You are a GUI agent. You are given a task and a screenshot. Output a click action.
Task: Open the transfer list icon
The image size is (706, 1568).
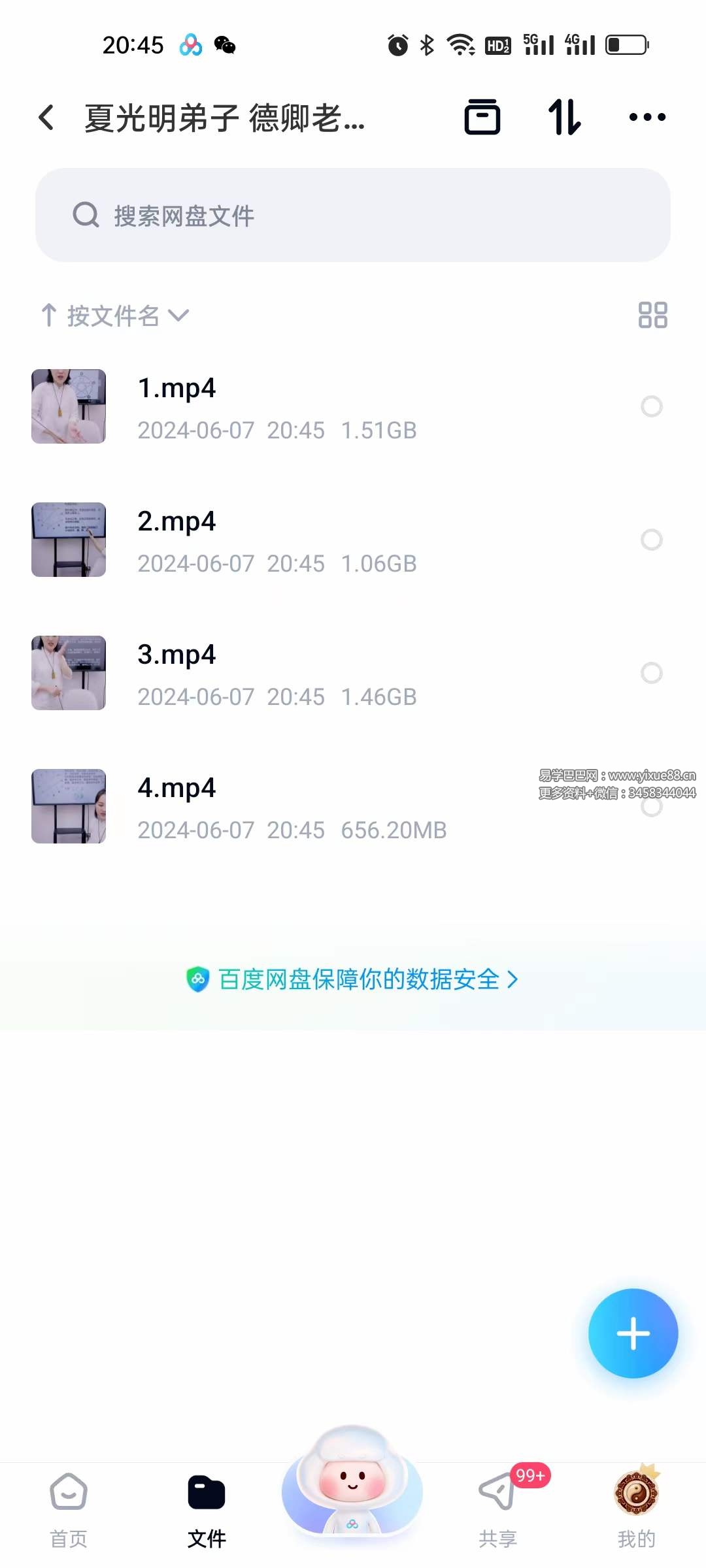[x=482, y=118]
